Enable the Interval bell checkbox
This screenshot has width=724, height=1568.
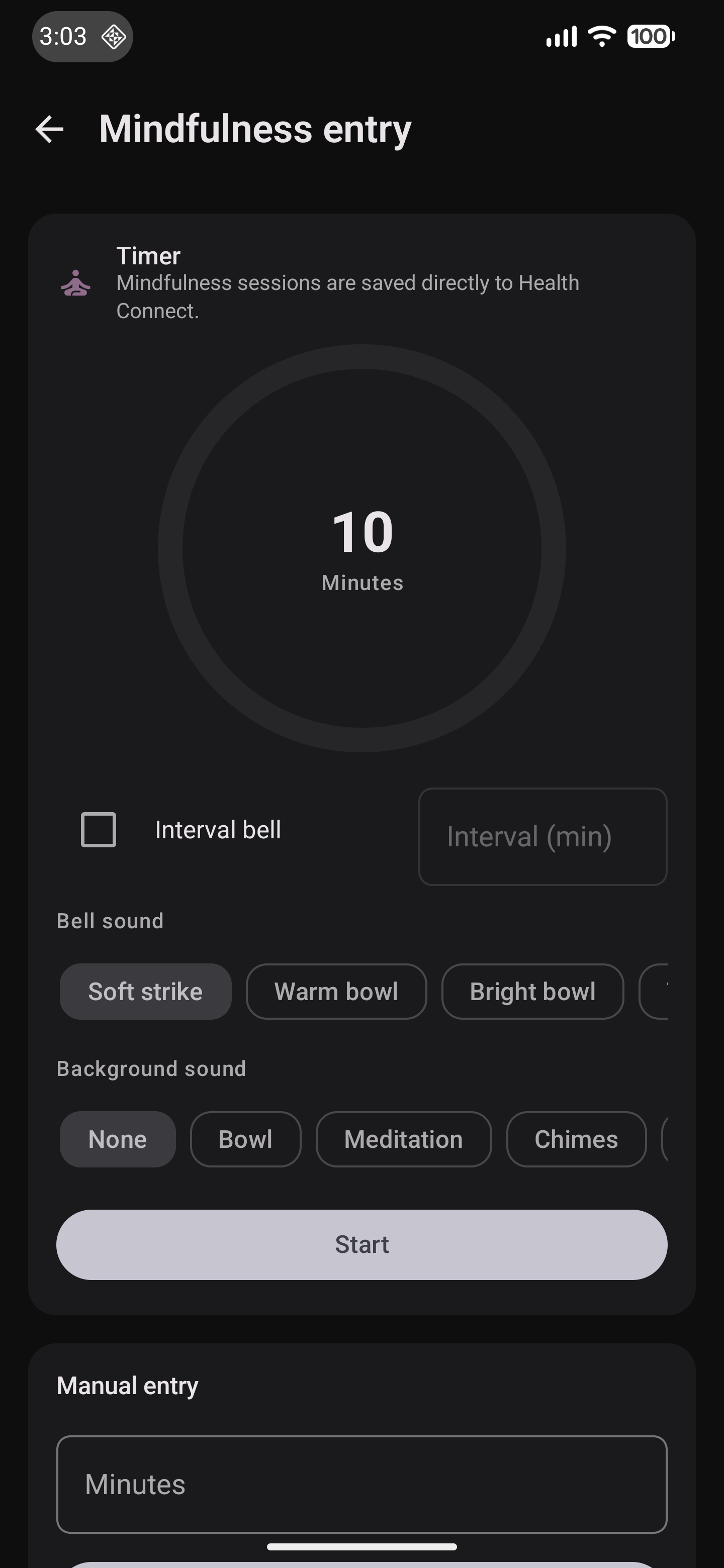coord(99,830)
